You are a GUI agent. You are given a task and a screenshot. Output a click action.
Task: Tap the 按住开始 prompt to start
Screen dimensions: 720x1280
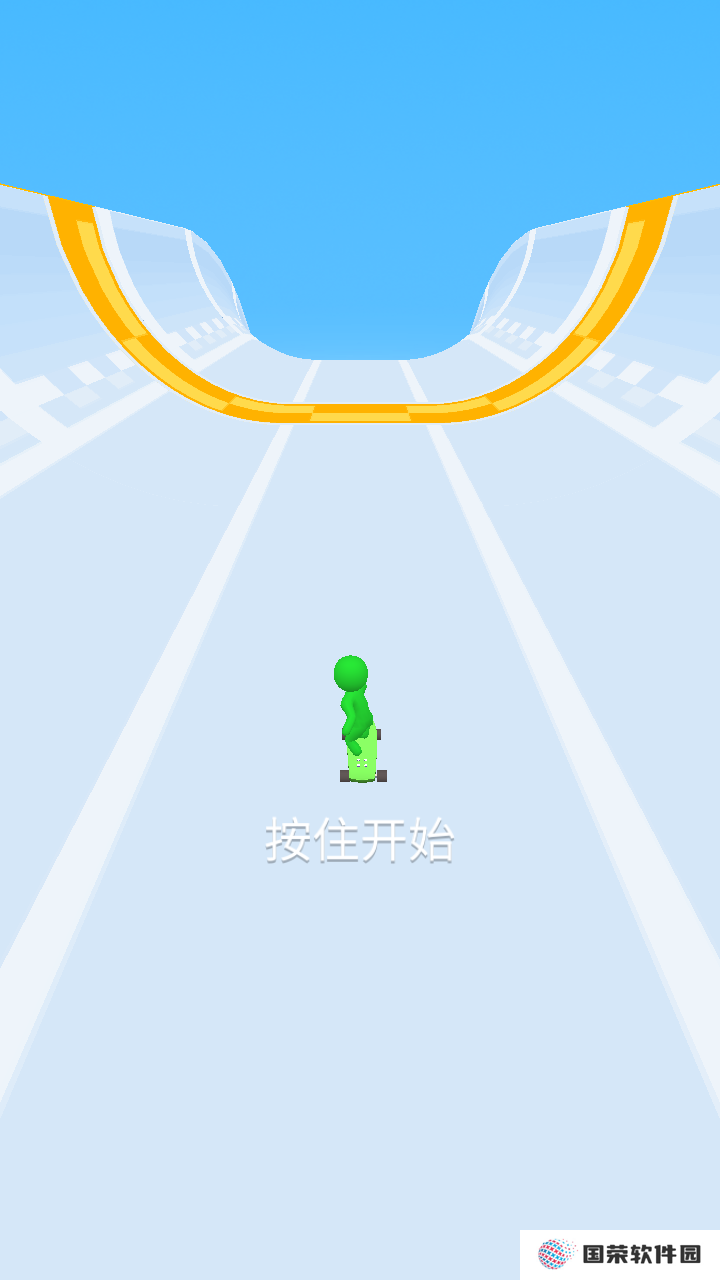(360, 840)
